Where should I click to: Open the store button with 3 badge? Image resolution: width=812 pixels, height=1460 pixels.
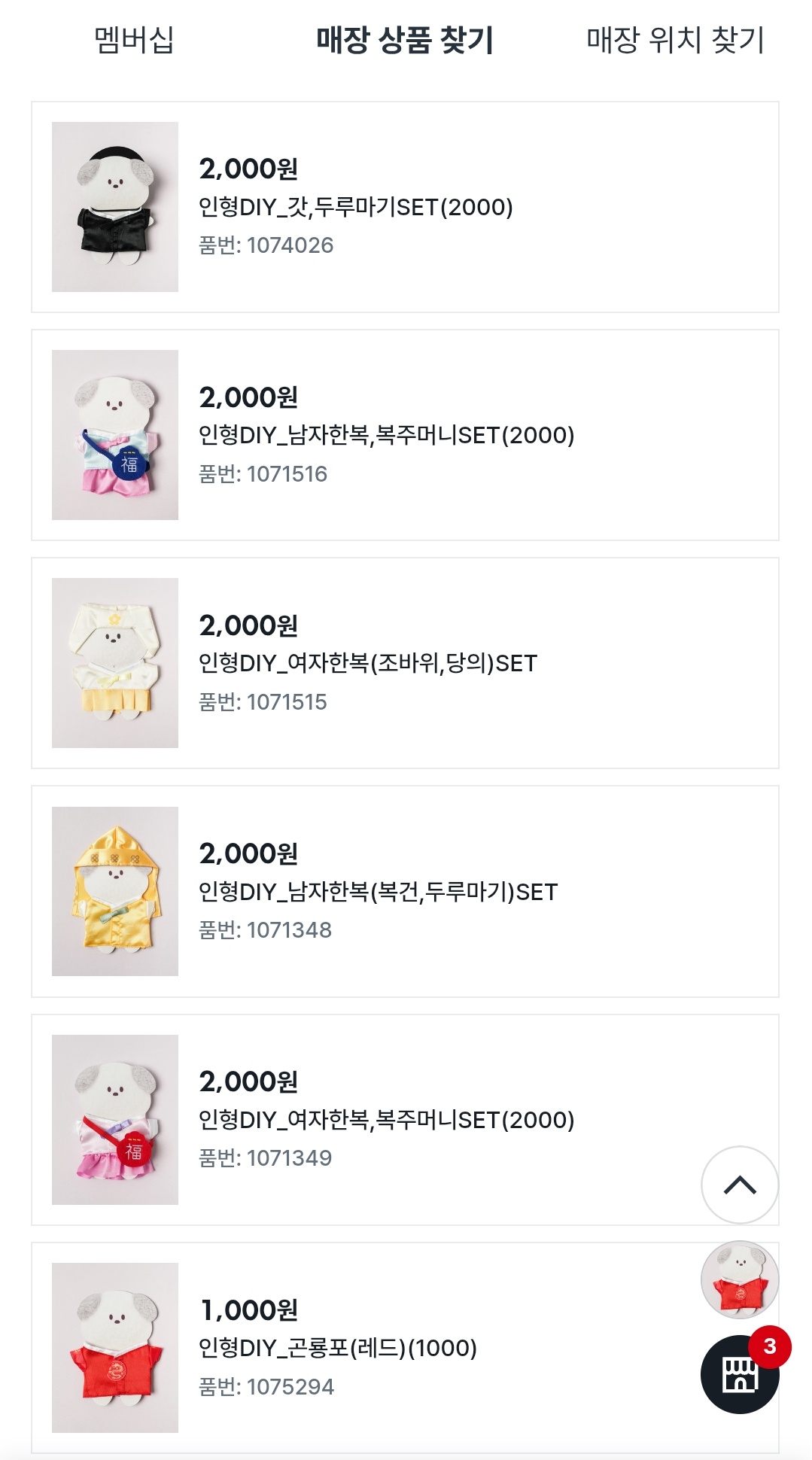(x=741, y=1374)
